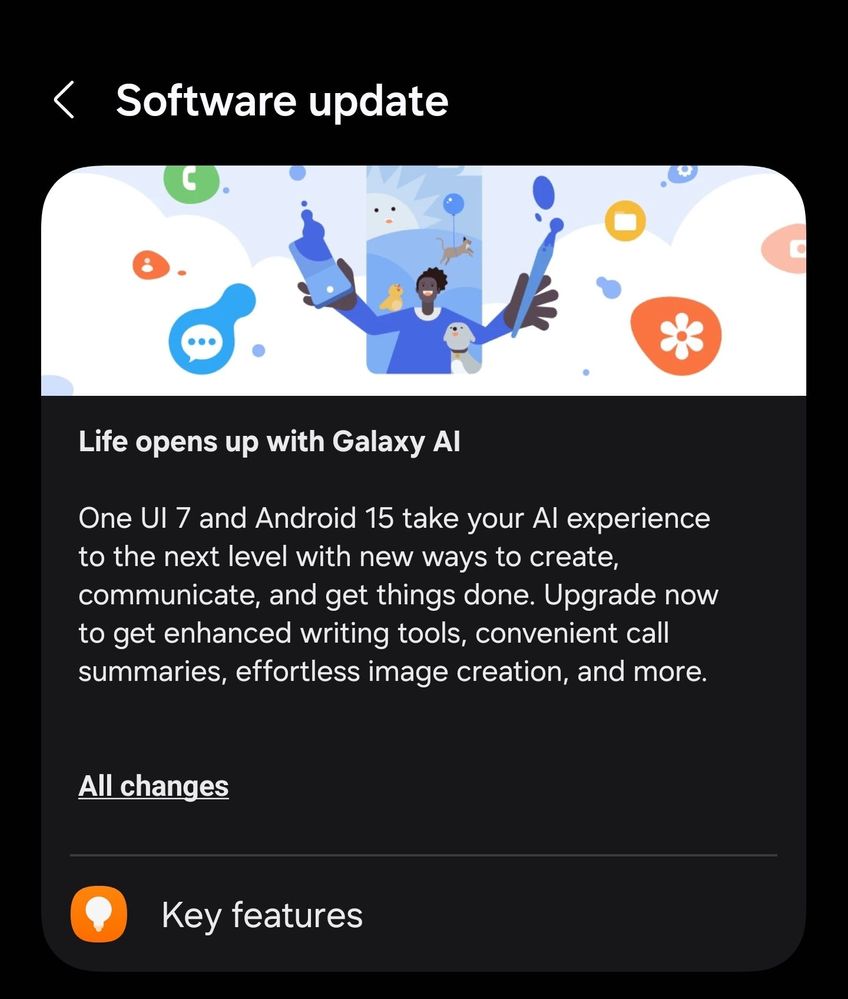The width and height of the screenshot is (848, 999).
Task: Open the Key features row
Action: [x=262, y=915]
